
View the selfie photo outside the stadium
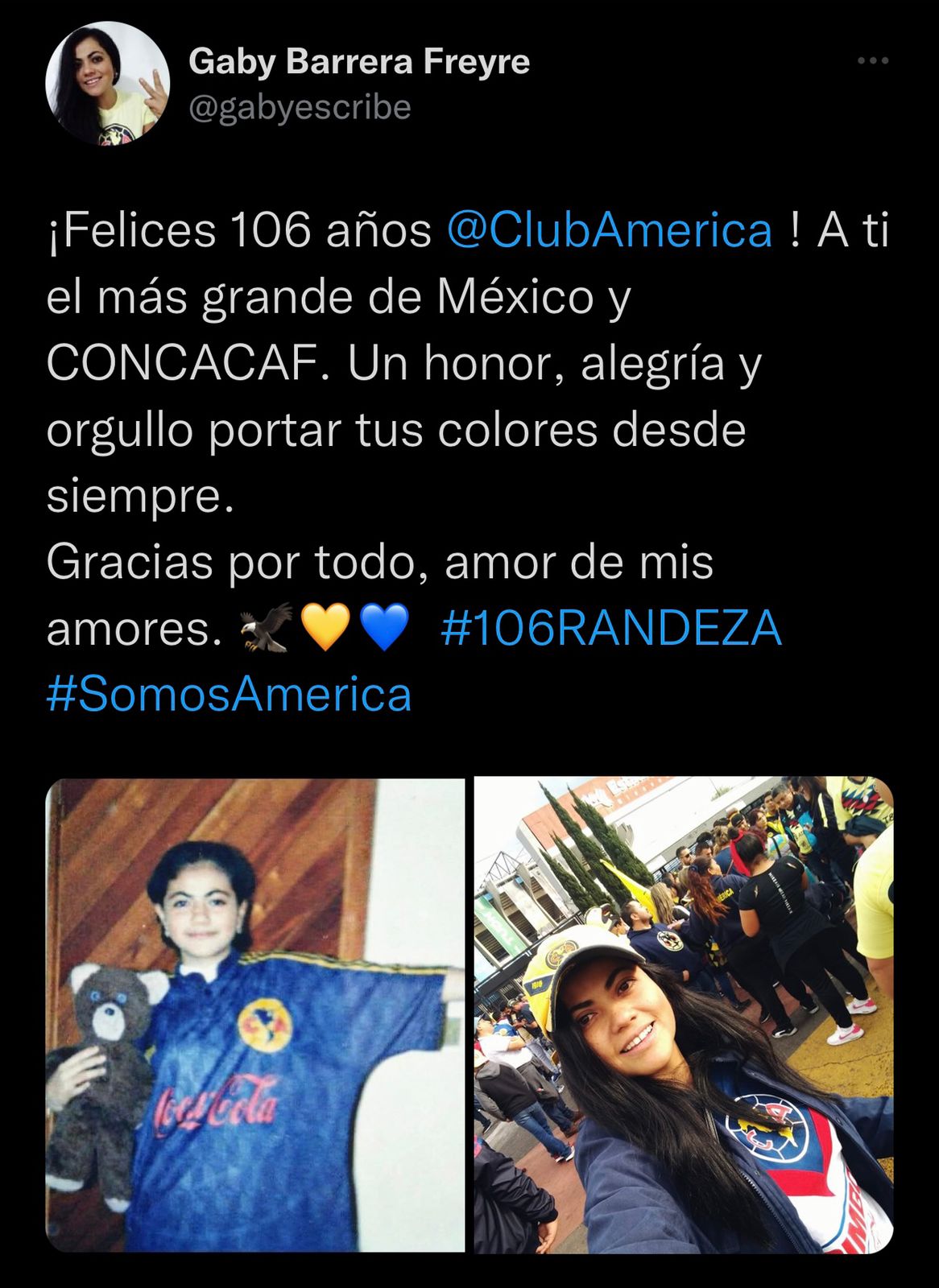[683, 1015]
